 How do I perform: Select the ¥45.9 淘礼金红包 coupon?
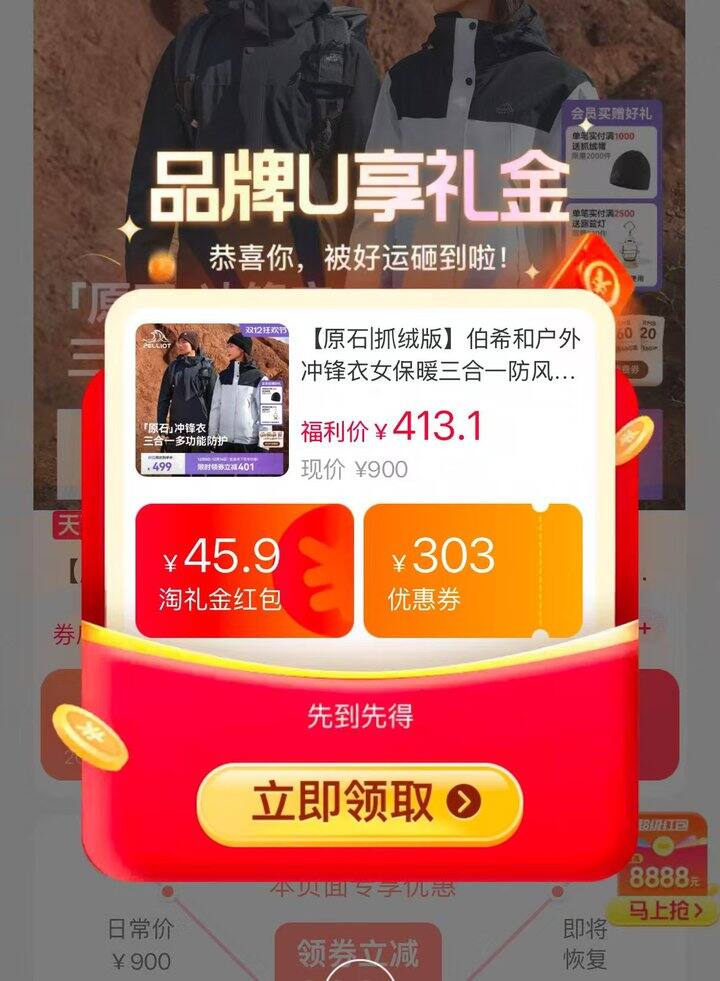[x=244, y=570]
